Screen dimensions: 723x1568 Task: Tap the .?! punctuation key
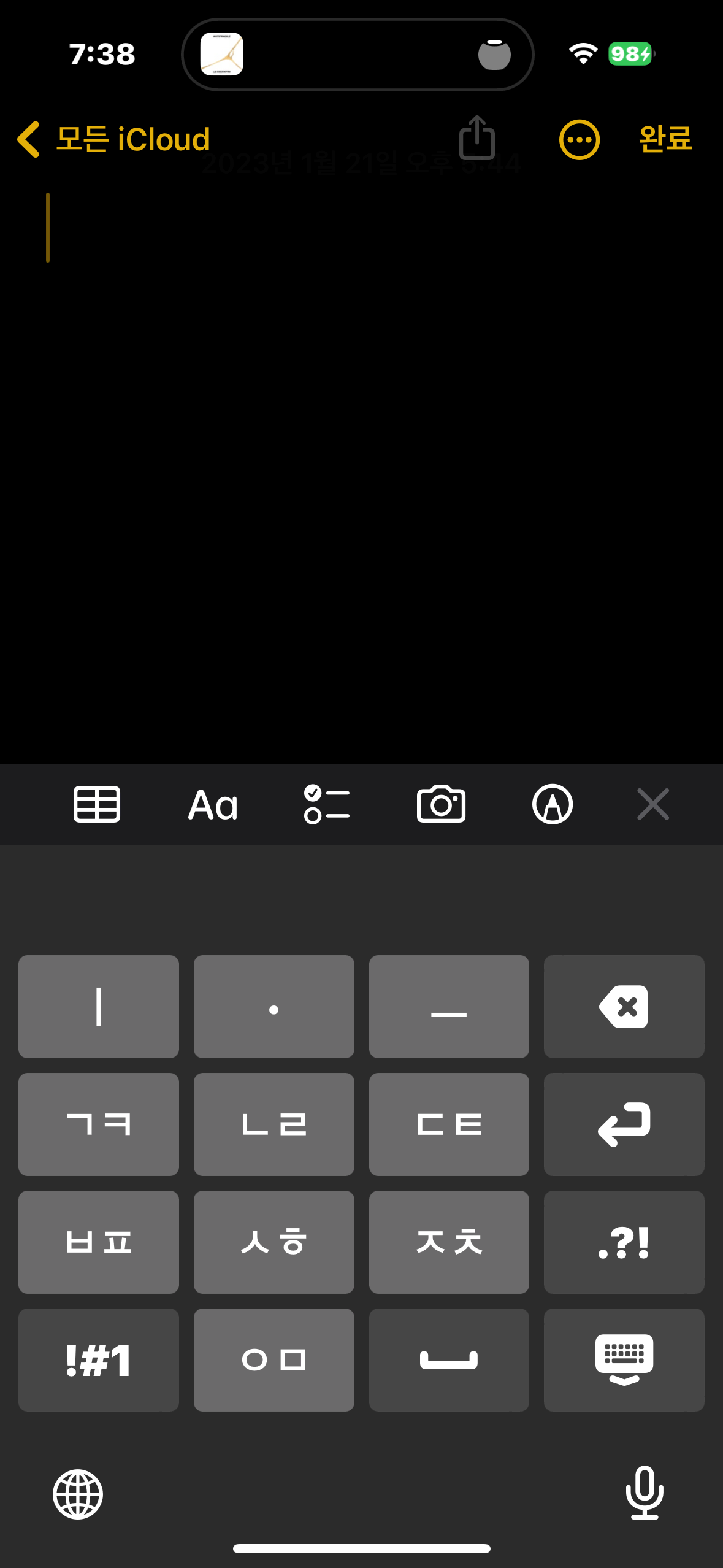tap(624, 1242)
